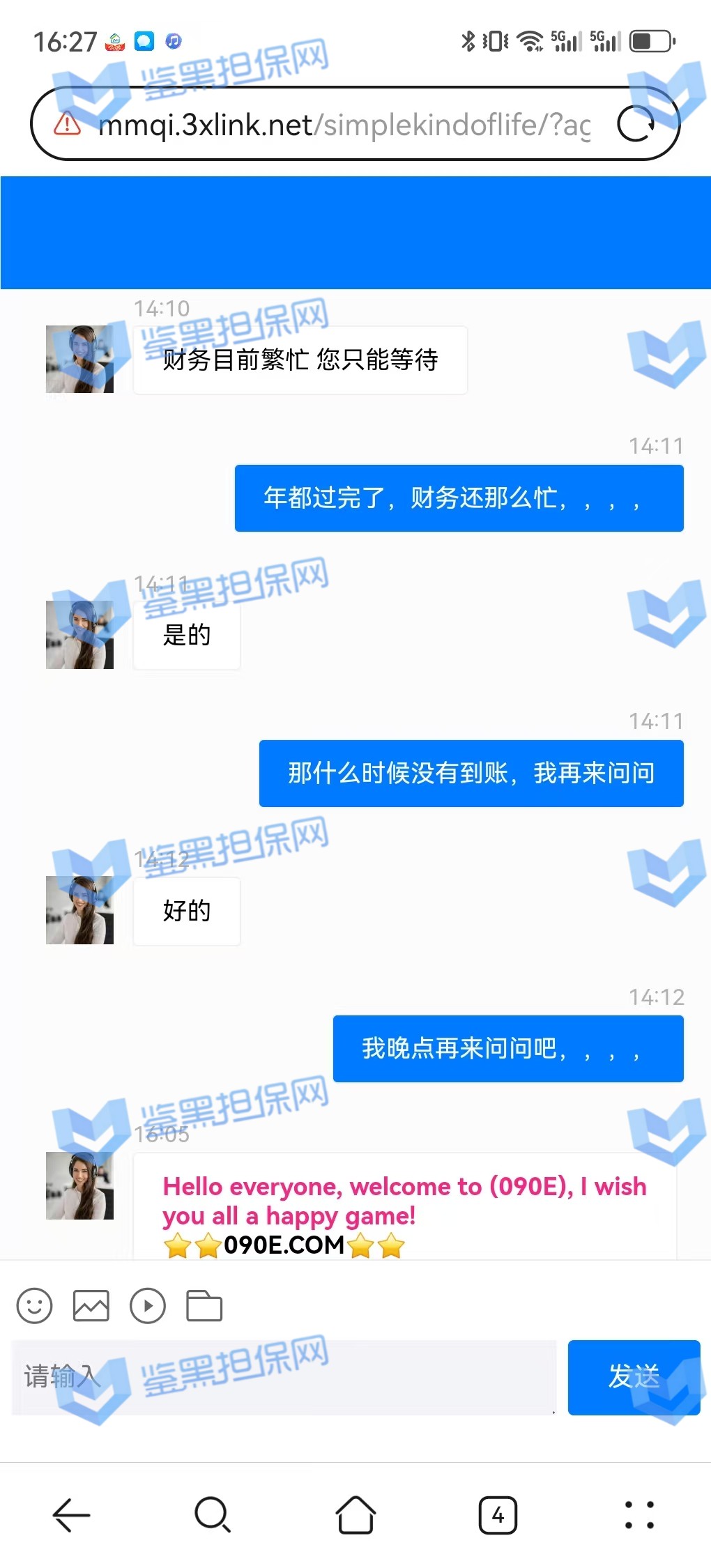The height and width of the screenshot is (1568, 711).
Task: Open the tab switcher showing 4 tabs
Action: [498, 1514]
